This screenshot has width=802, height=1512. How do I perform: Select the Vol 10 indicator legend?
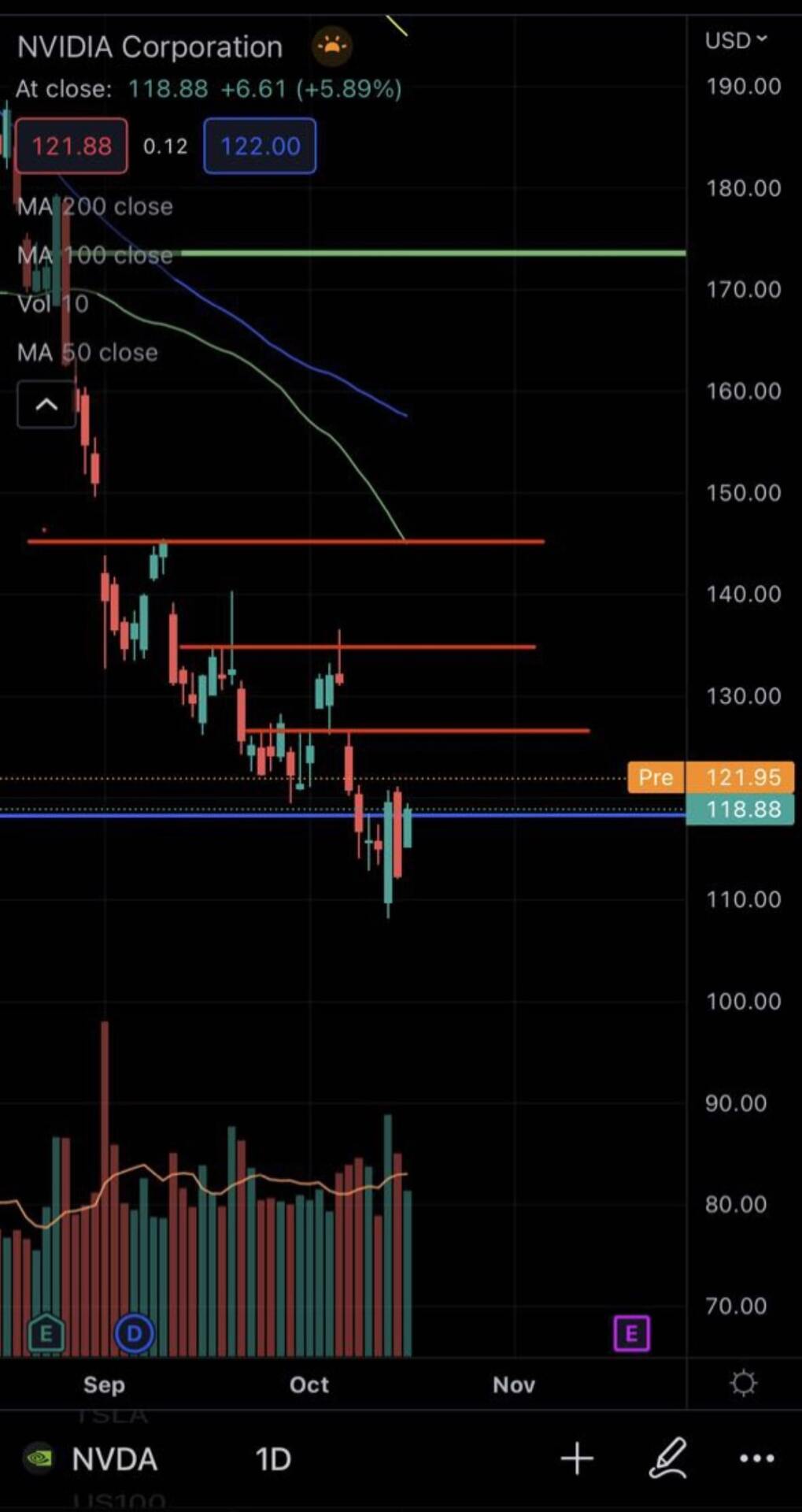point(53,303)
